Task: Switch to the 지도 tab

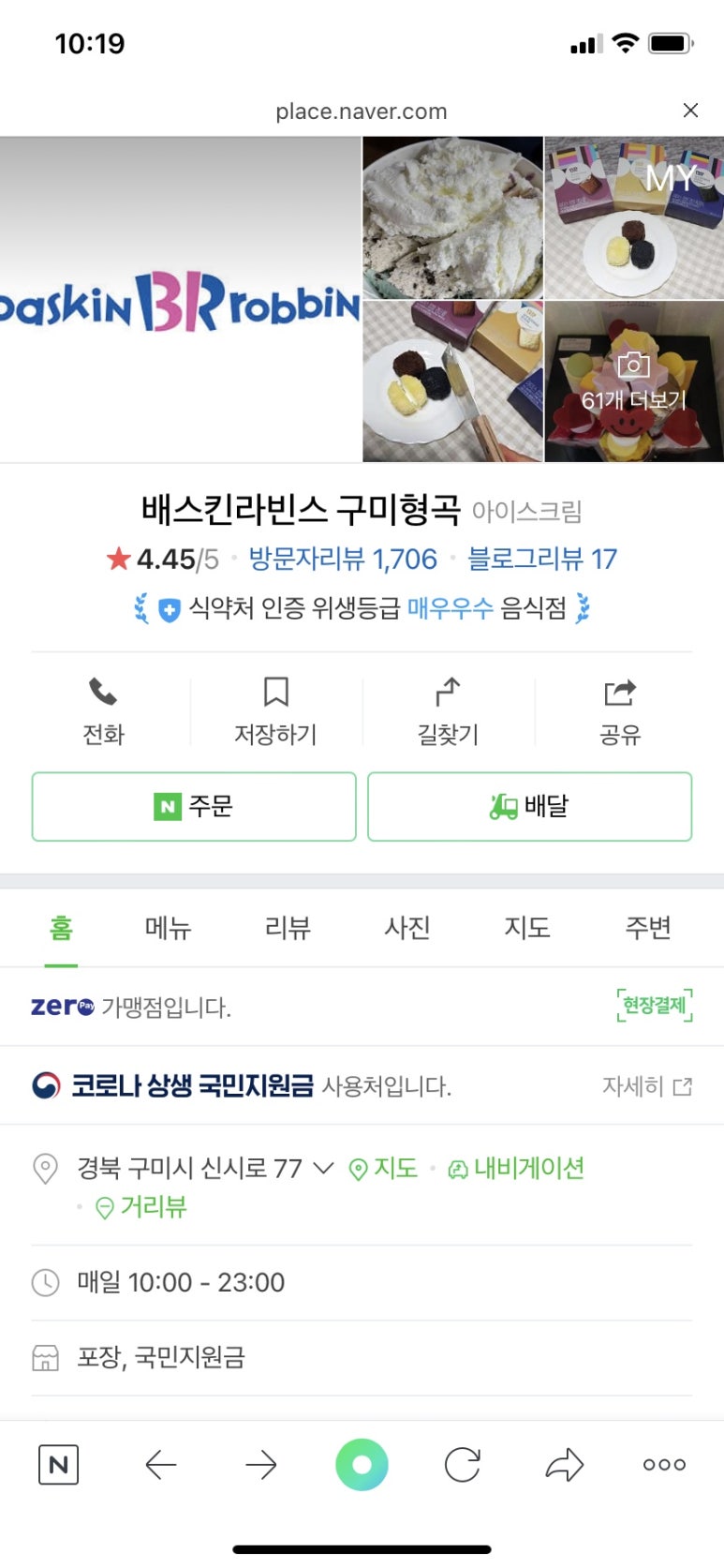Action: click(527, 928)
